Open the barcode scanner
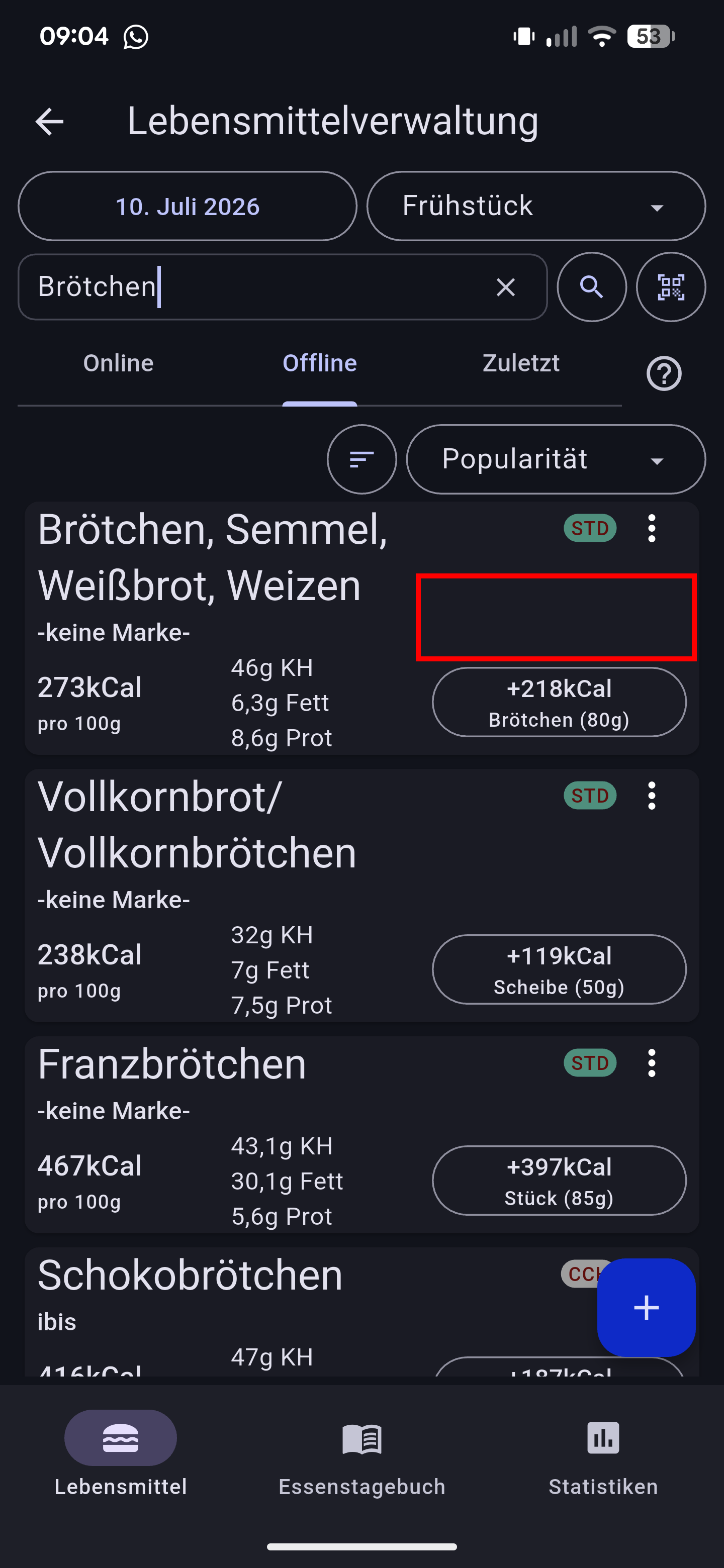The width and height of the screenshot is (724, 1568). pos(671,286)
